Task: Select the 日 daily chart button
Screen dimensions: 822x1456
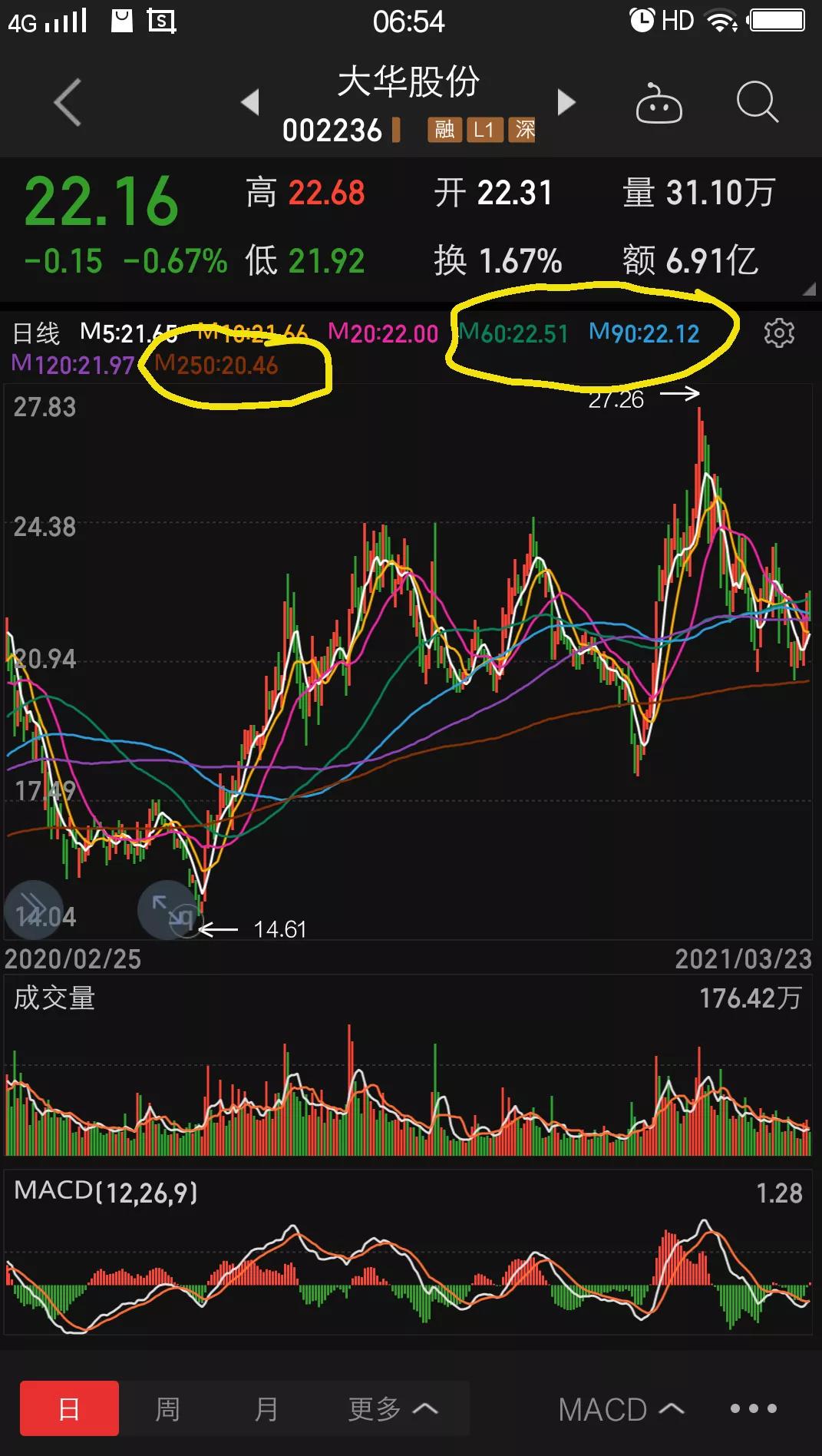Action: pyautogui.click(x=69, y=1409)
